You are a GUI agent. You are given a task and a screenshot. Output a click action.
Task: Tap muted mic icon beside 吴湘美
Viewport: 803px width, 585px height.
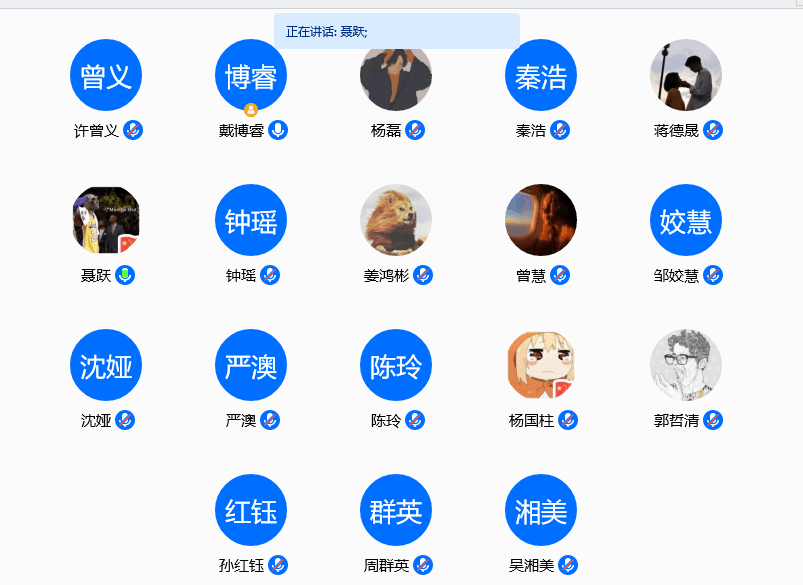coord(568,565)
